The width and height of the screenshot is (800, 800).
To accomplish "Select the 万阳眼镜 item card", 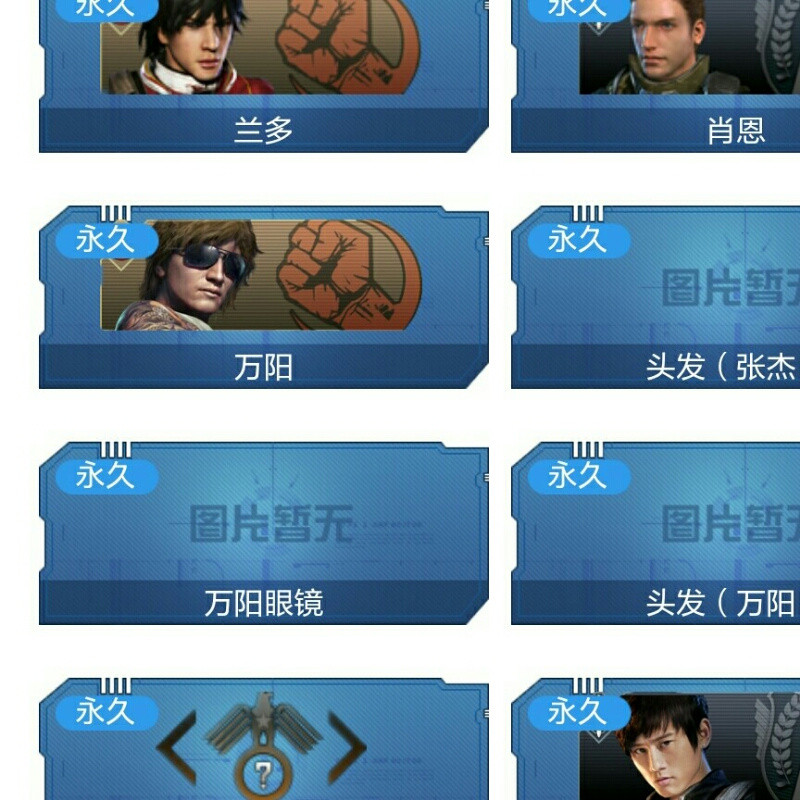I will coord(263,533).
